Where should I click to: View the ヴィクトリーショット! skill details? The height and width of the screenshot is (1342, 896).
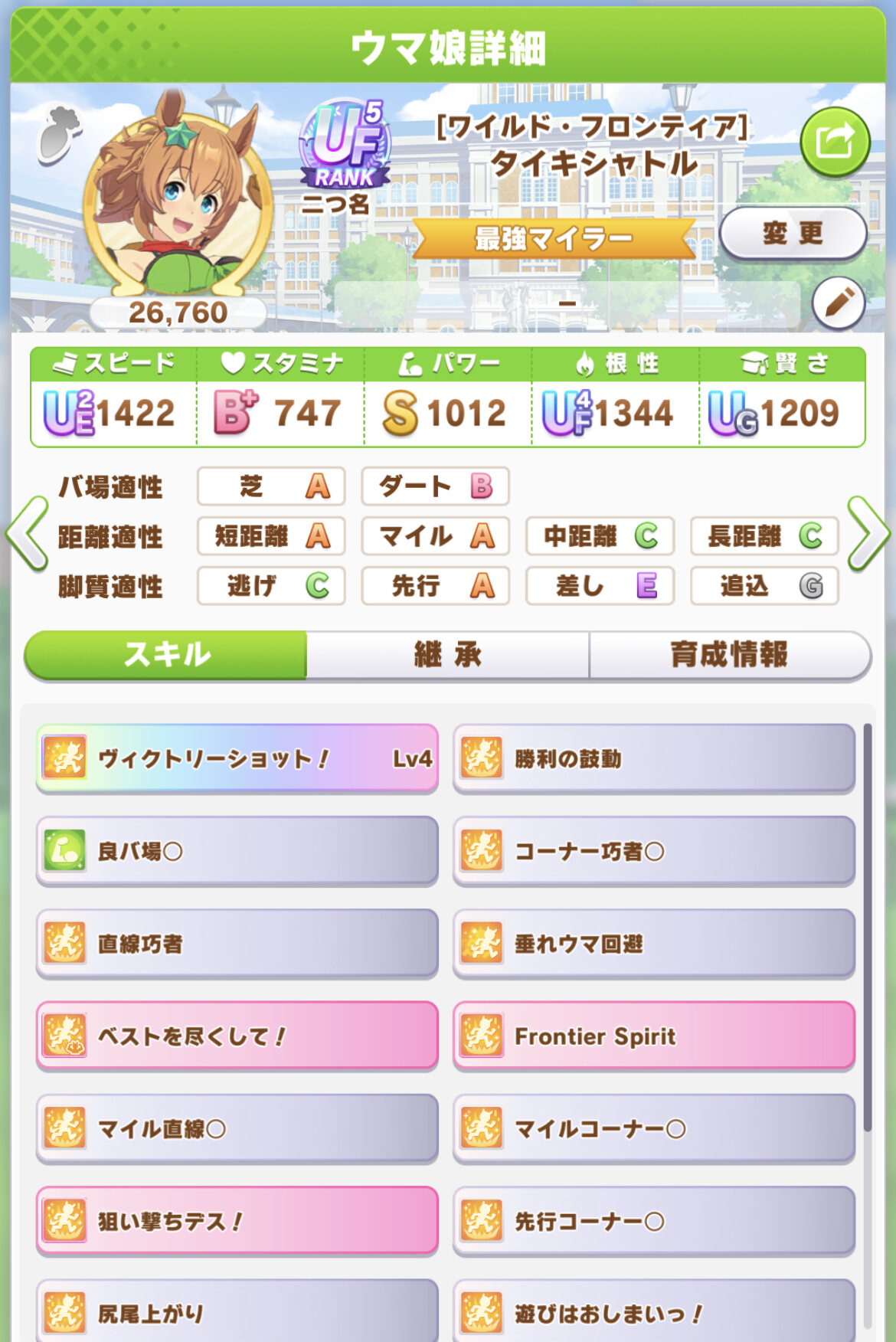[x=237, y=758]
